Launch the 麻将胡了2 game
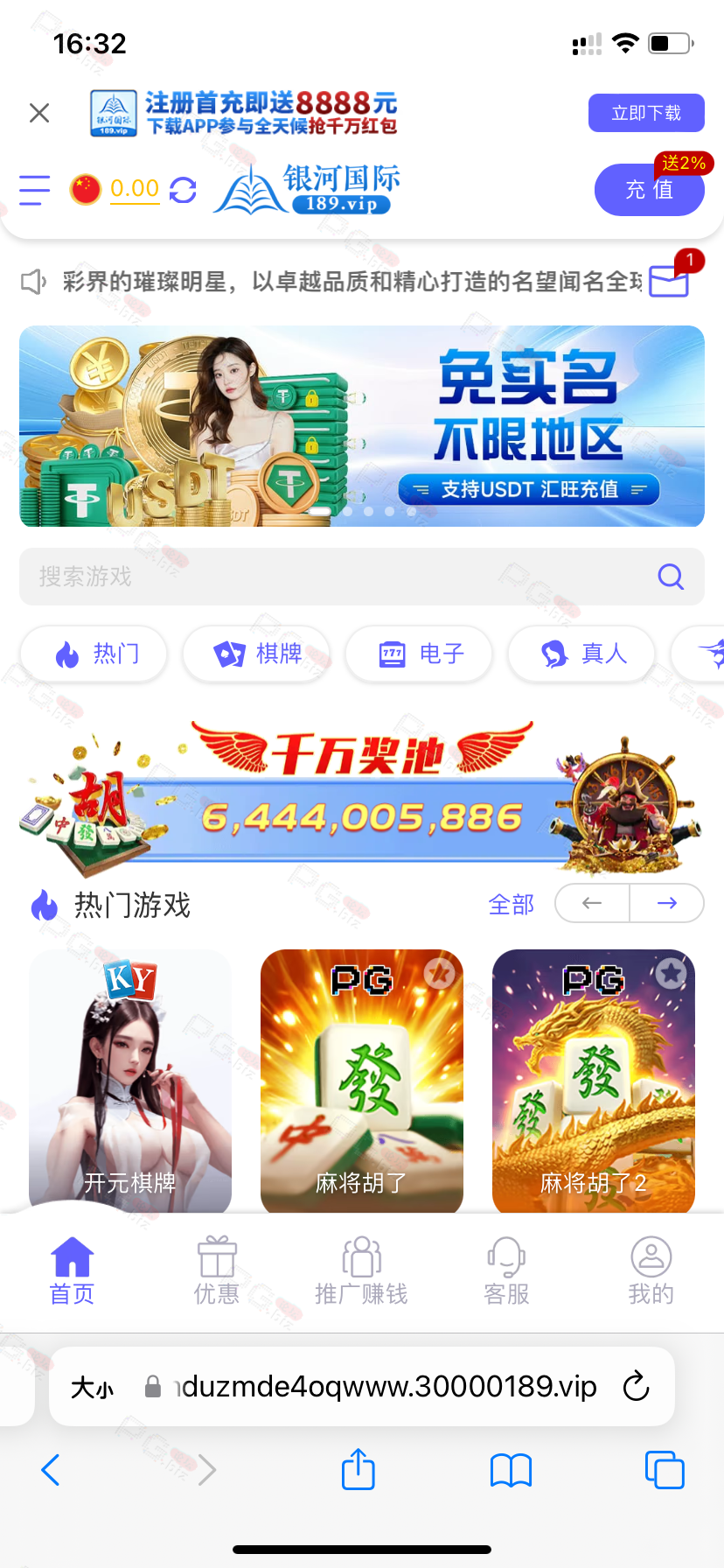 click(x=594, y=1081)
